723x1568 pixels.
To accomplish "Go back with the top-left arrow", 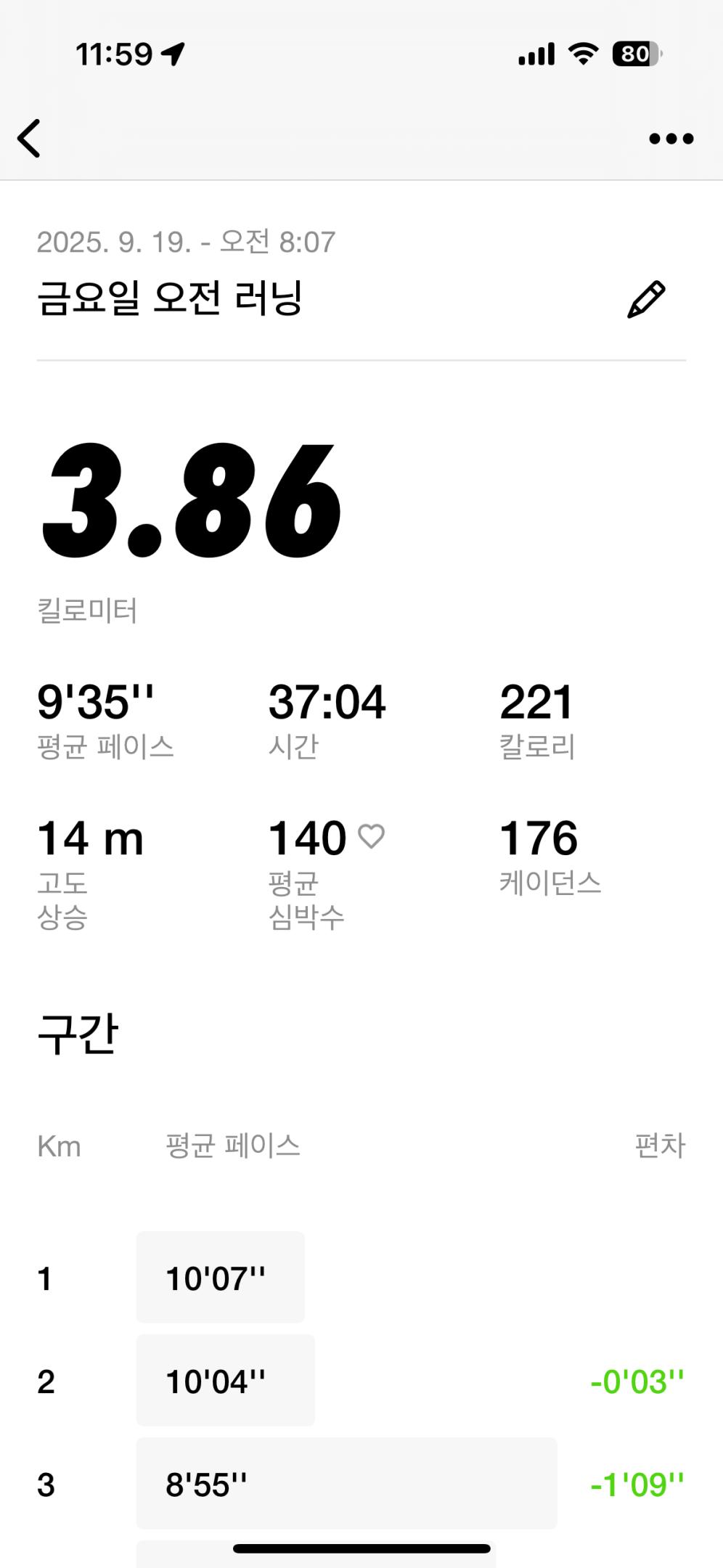I will pos(30,138).
